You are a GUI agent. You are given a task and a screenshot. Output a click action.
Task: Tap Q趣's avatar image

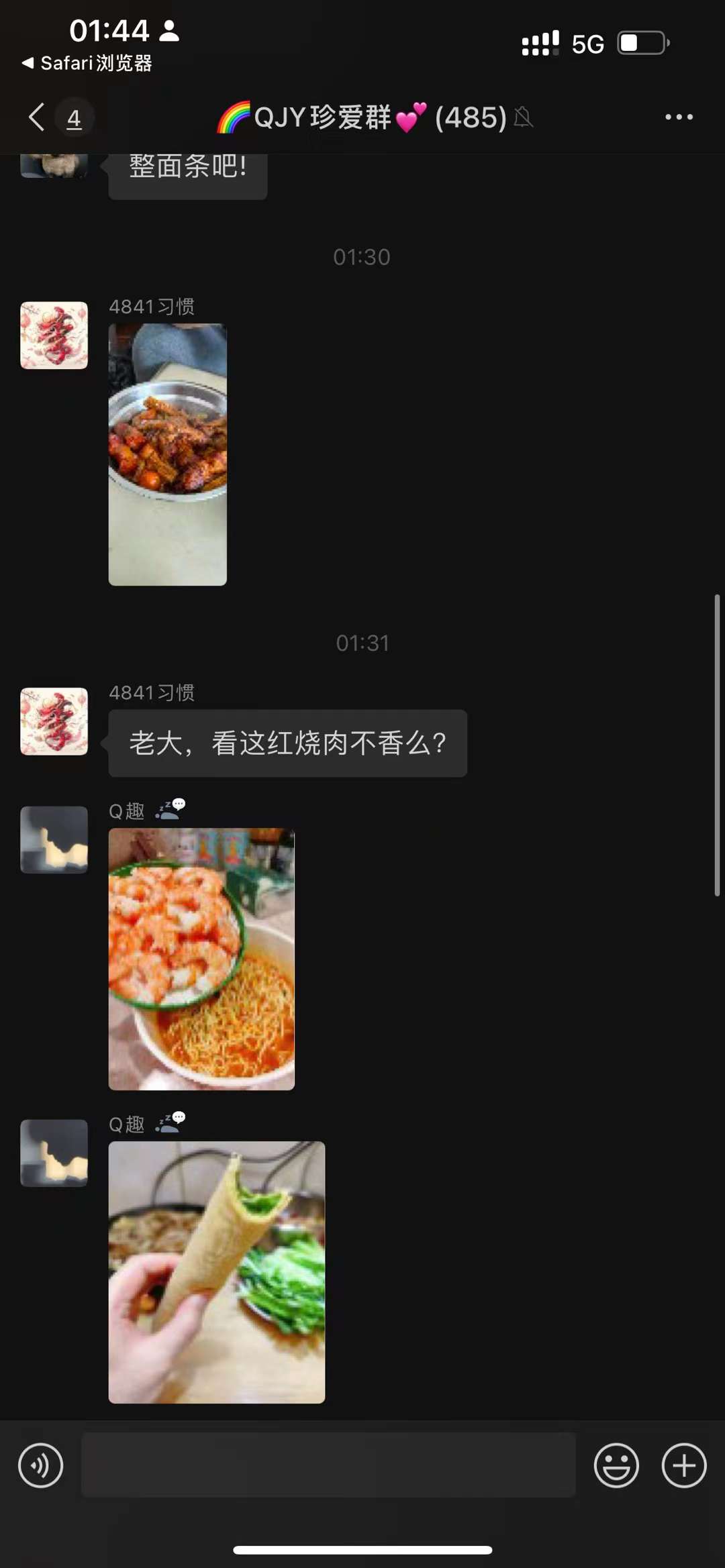(x=54, y=841)
